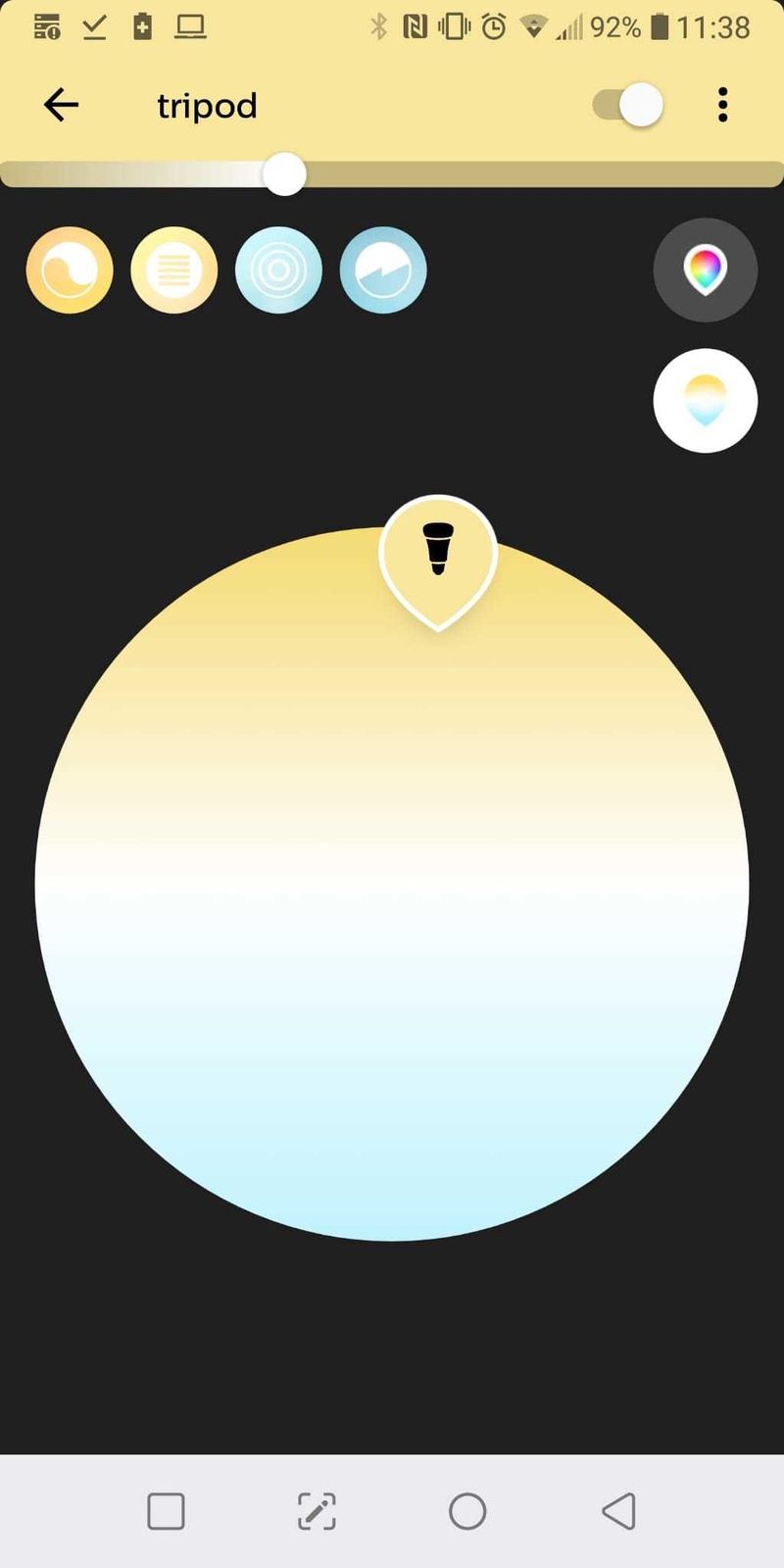Image resolution: width=784 pixels, height=1568 pixels.
Task: Select the blue lightning scene preset
Action: coord(383,270)
